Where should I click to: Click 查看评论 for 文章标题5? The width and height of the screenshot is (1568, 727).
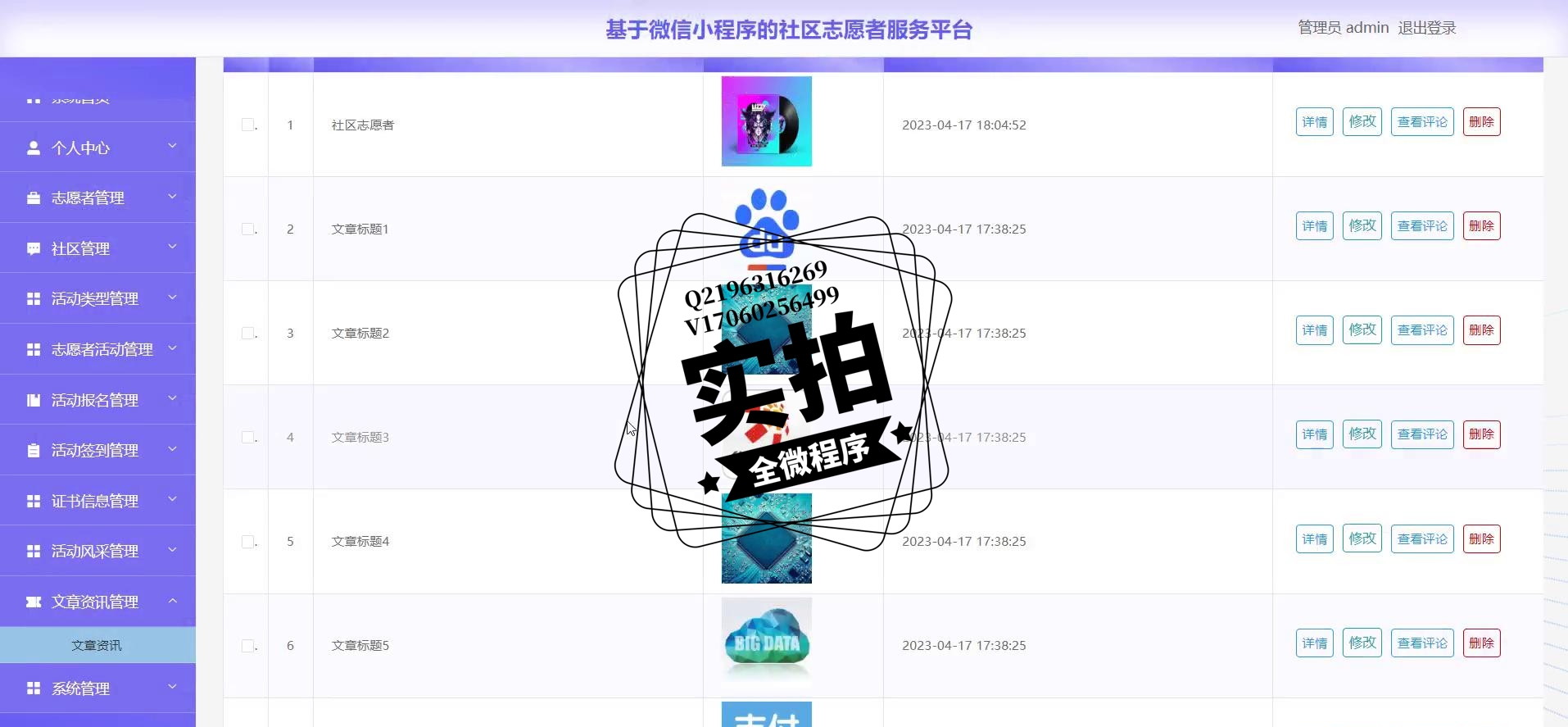click(x=1421, y=643)
